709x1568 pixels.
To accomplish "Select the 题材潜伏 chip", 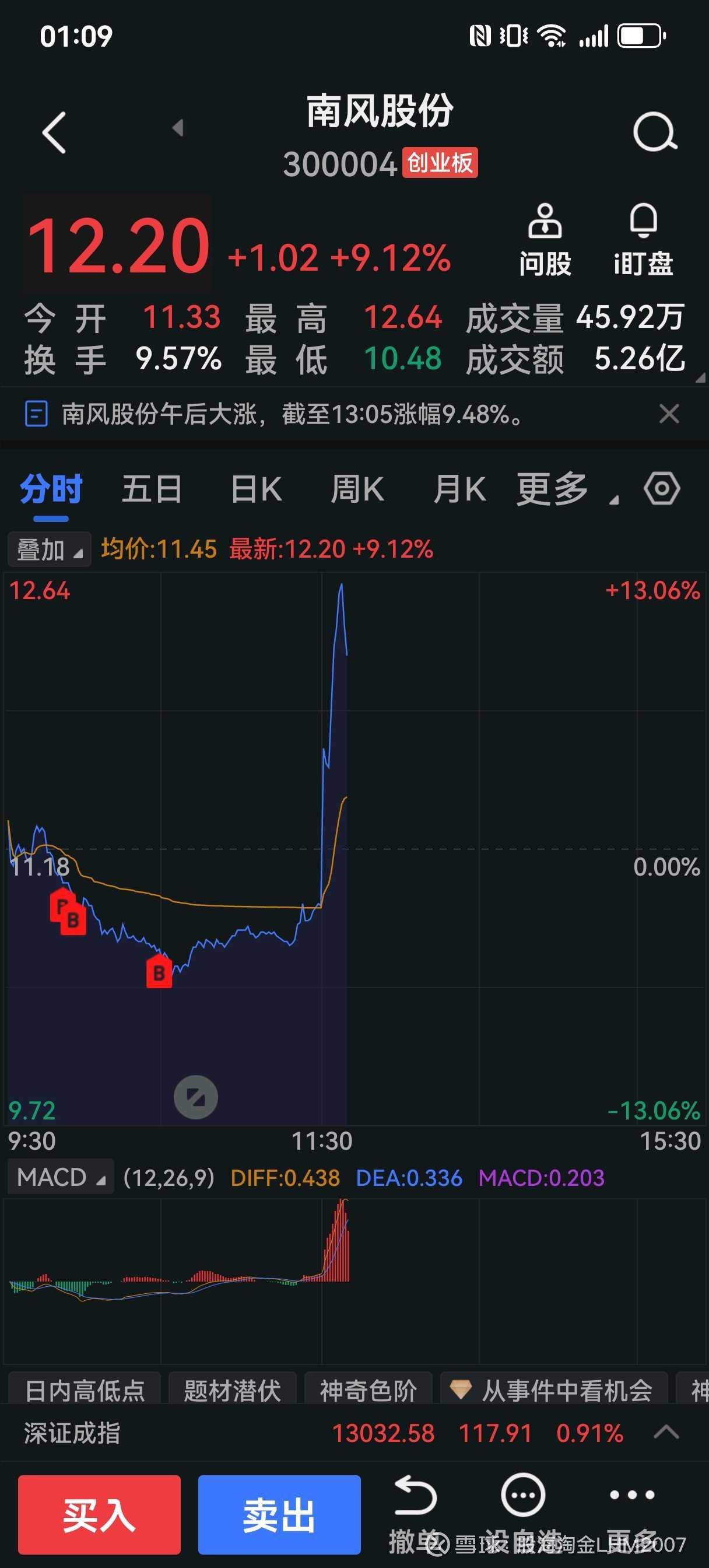I will click(233, 1389).
